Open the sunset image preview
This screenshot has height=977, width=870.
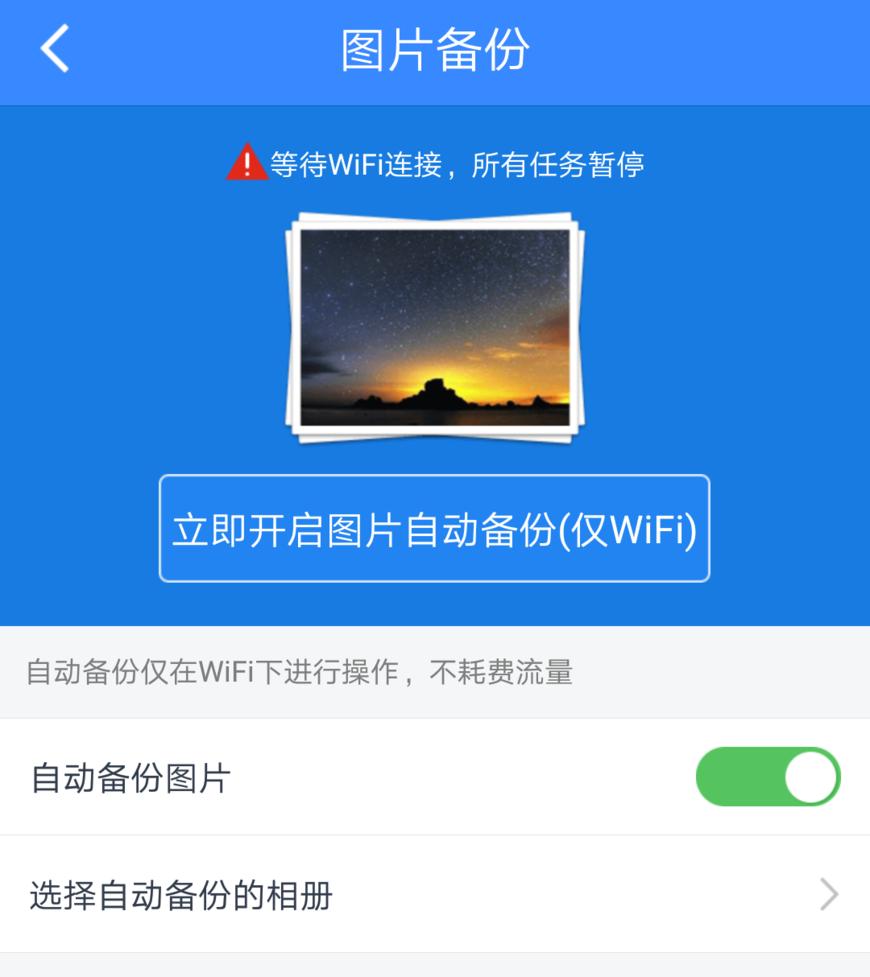[435, 330]
